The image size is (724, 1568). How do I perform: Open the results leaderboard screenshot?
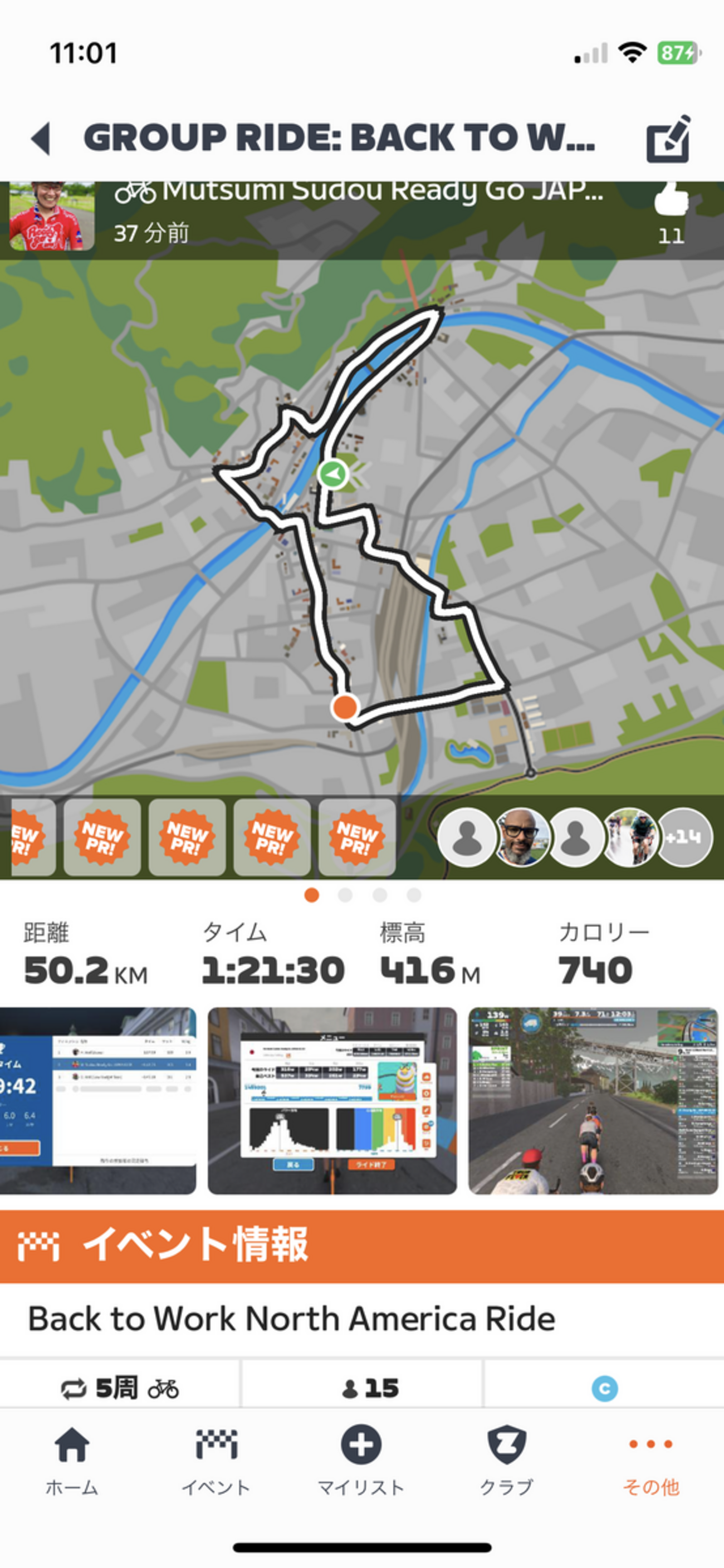(98, 1100)
